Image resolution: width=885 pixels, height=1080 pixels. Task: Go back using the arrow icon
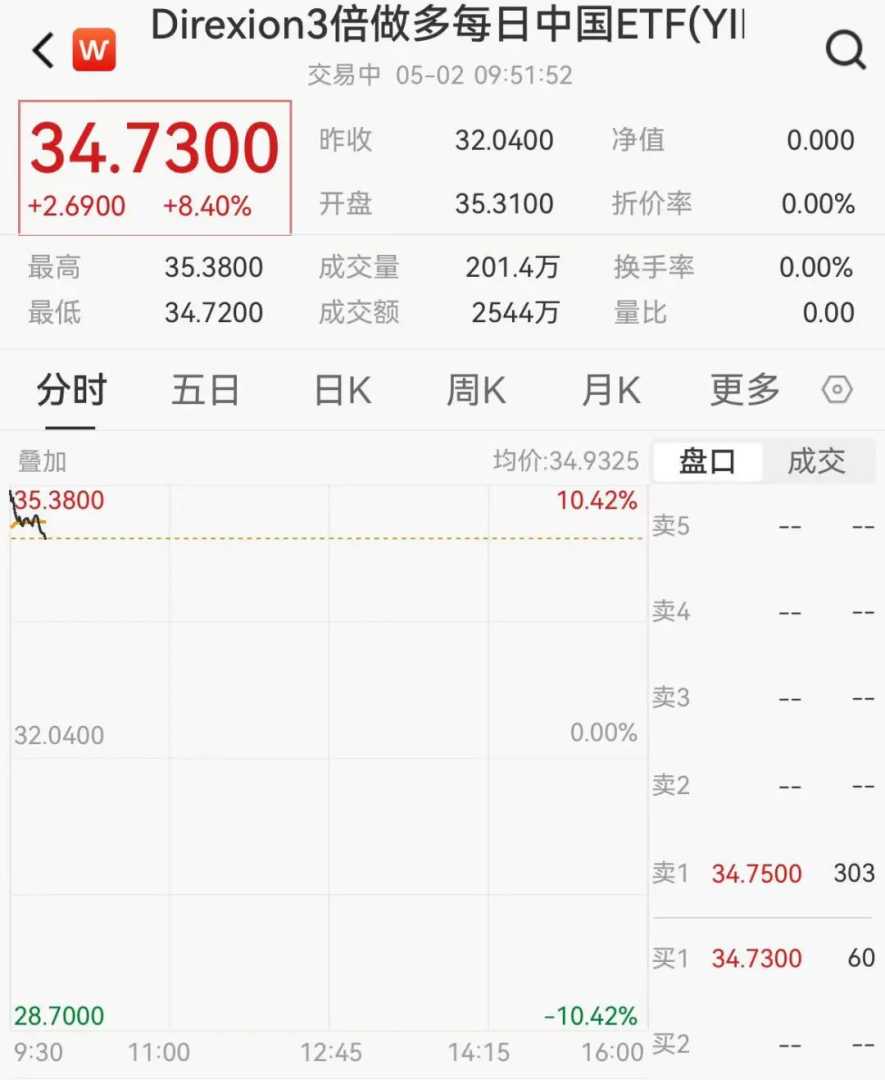(x=43, y=50)
